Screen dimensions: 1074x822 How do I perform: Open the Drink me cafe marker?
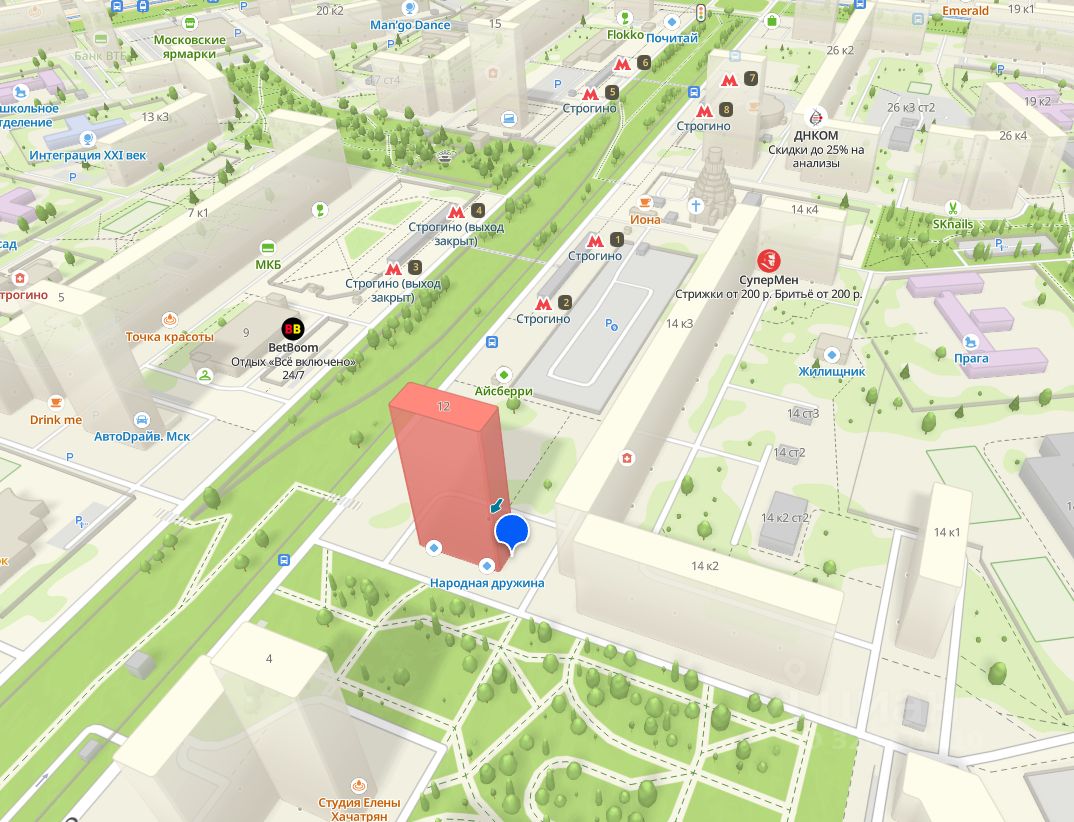click(x=56, y=402)
